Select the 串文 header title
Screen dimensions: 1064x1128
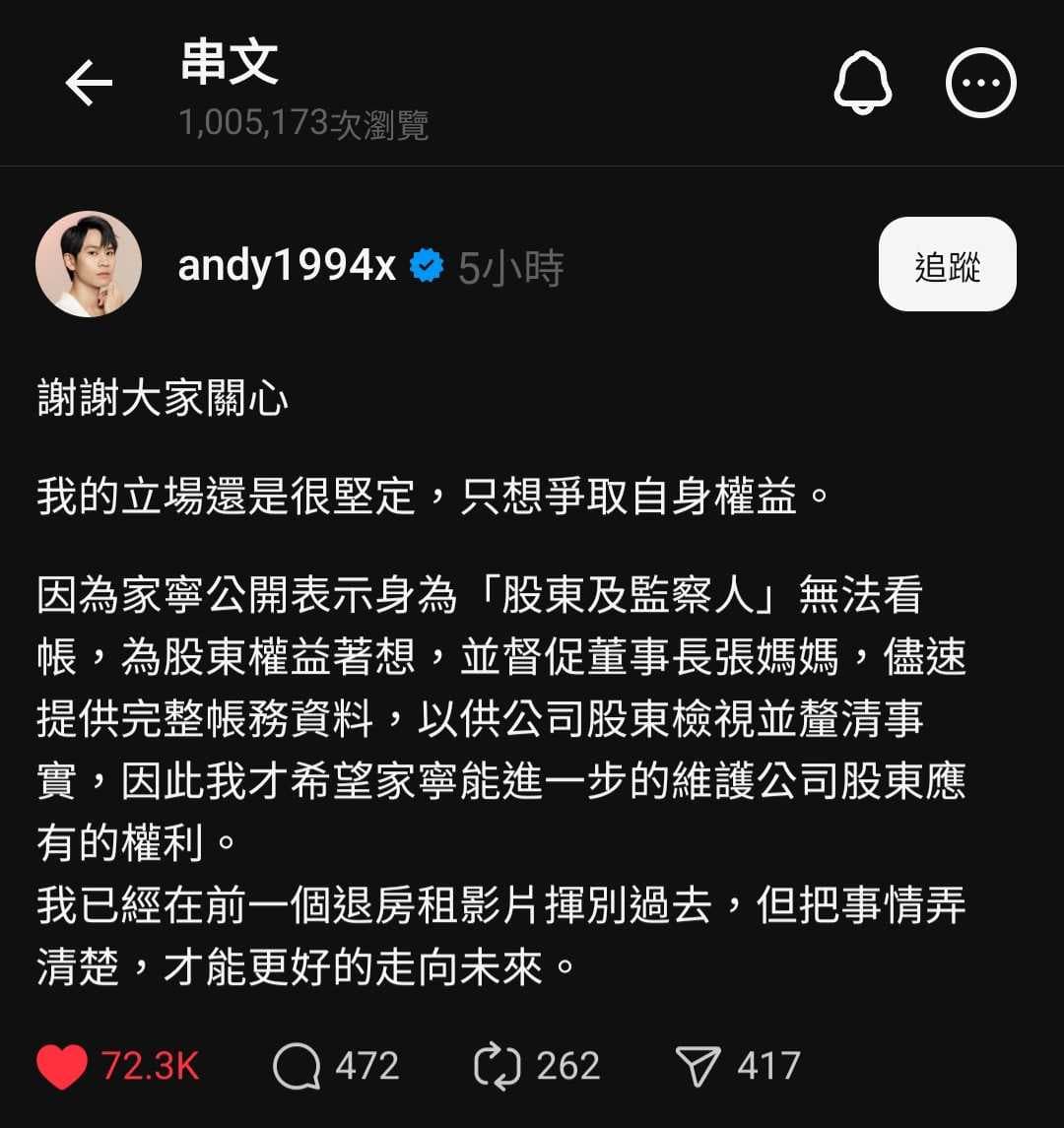point(229,61)
